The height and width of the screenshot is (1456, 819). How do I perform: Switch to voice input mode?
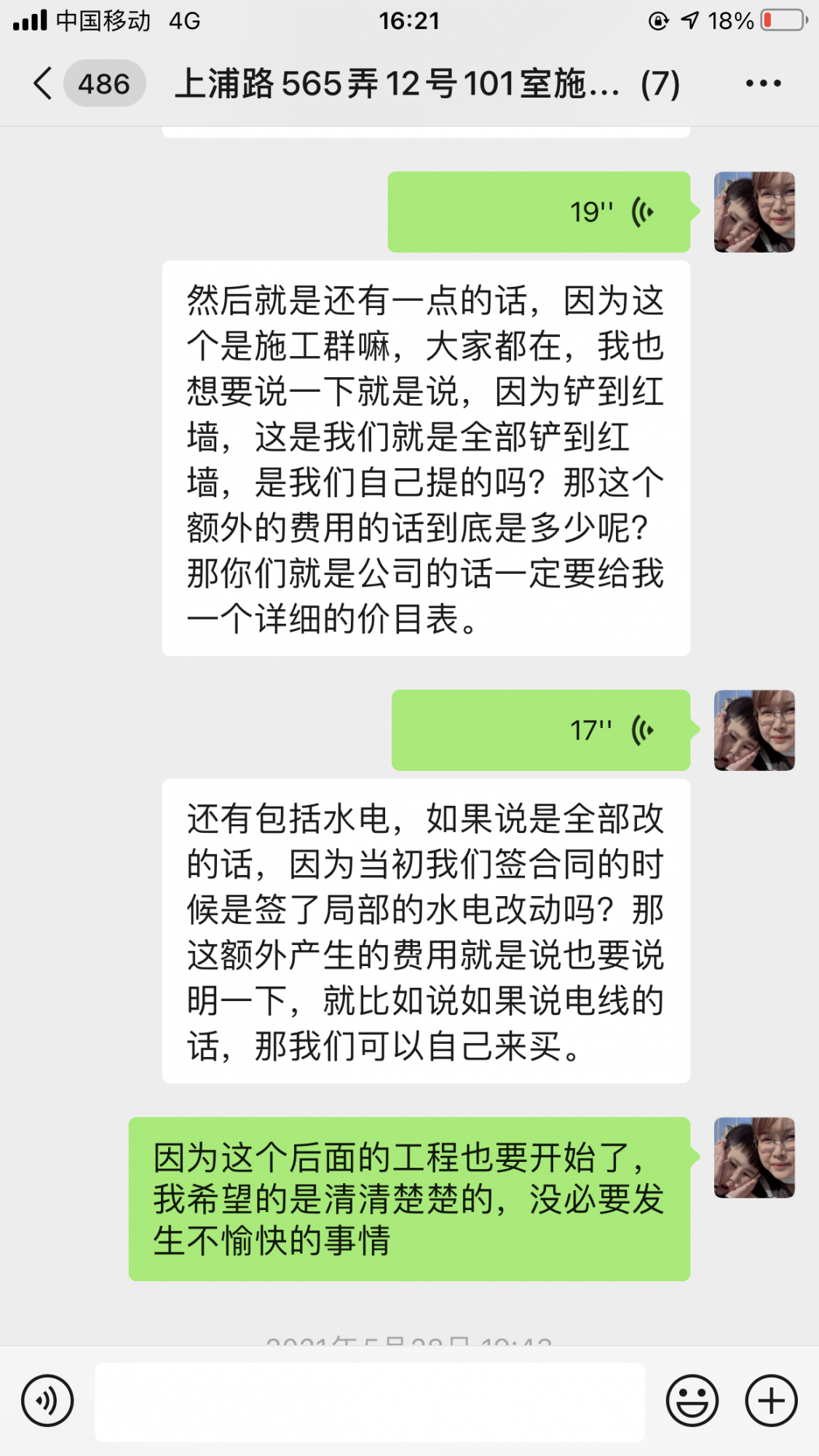pyautogui.click(x=47, y=1401)
